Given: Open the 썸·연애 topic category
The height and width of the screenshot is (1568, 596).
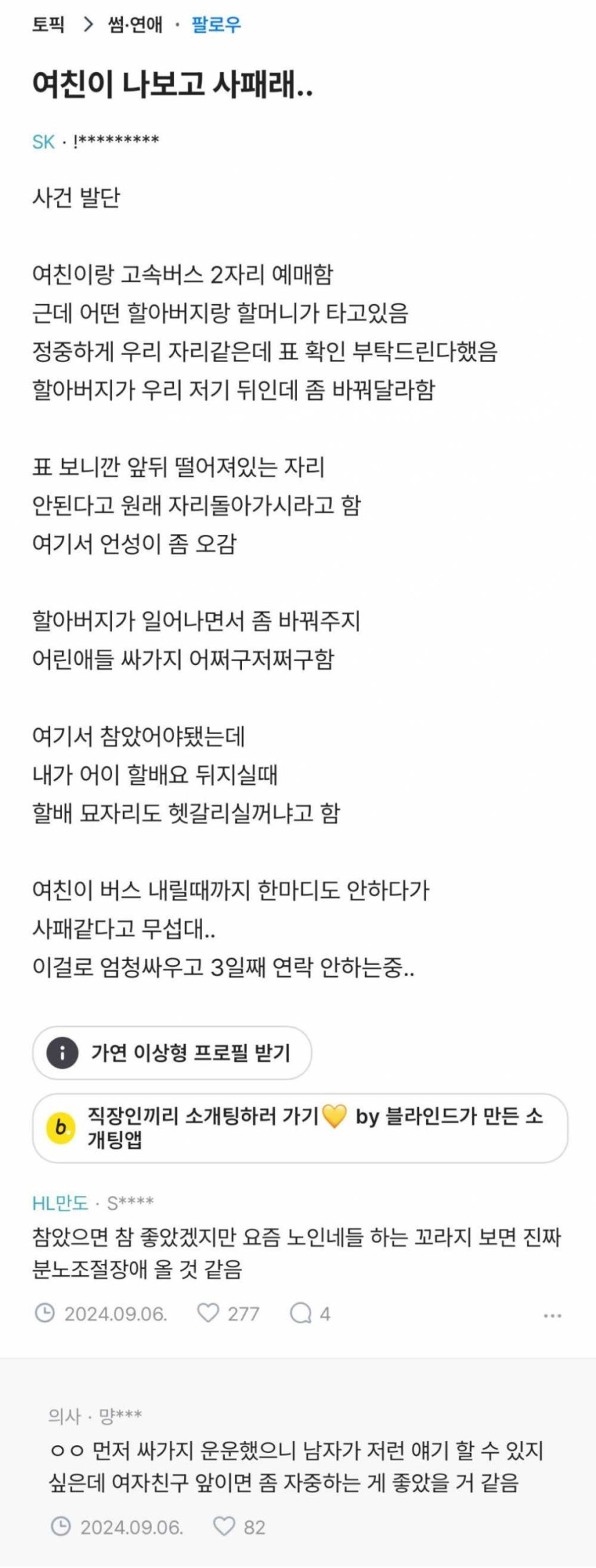Looking at the screenshot, I should (135, 25).
